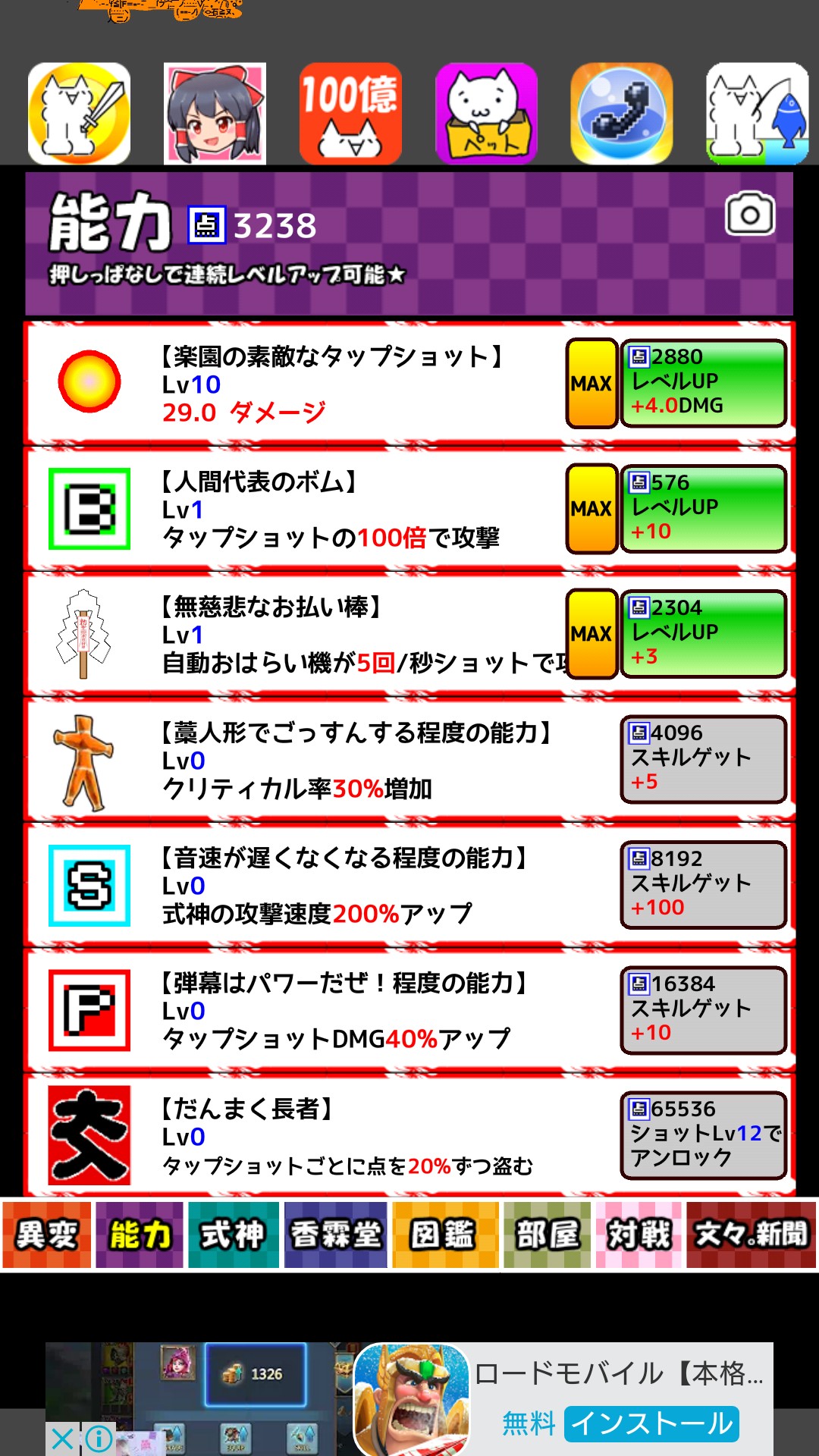
Task: Switch to the 式神 tab
Action: 233,1235
